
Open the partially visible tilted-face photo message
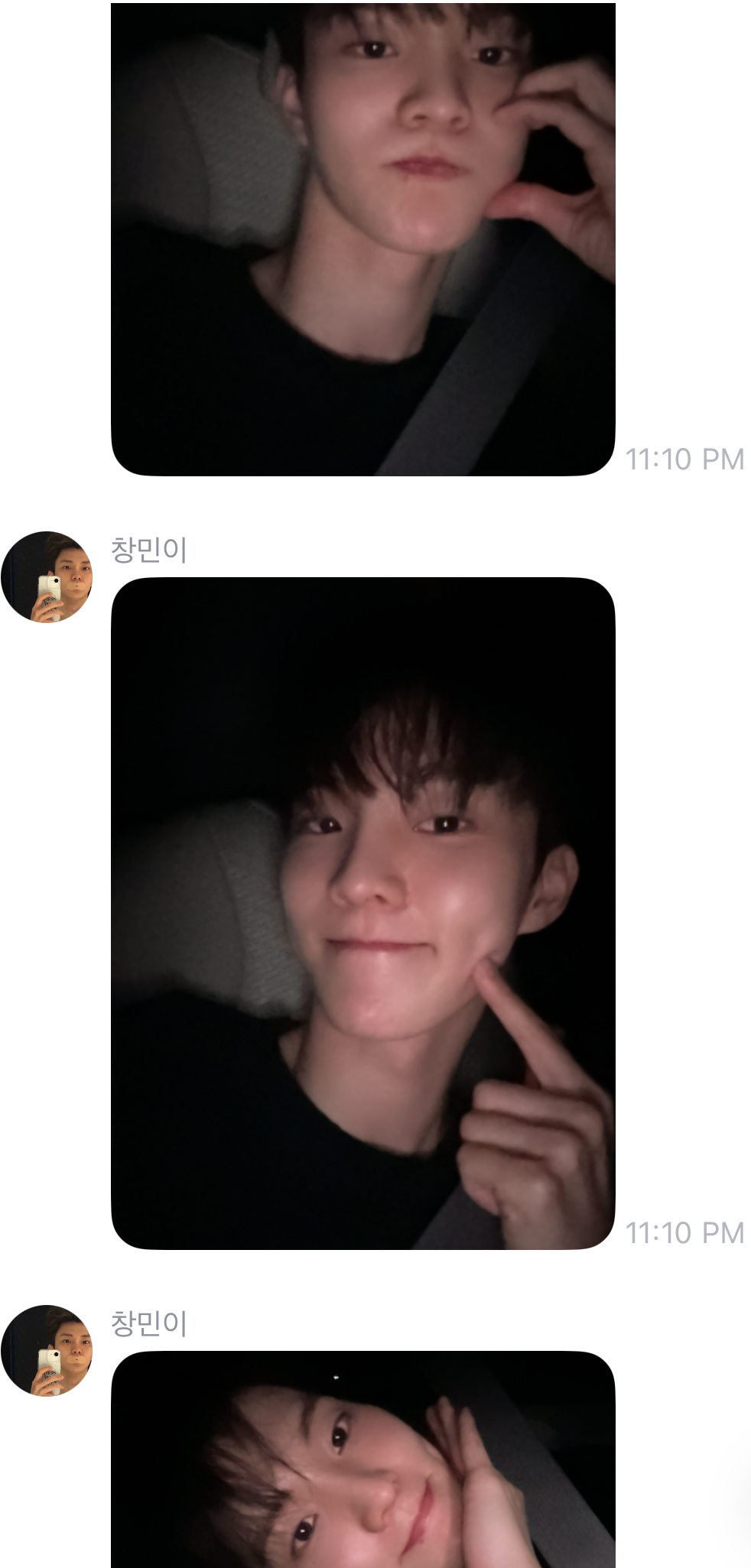[362, 1460]
